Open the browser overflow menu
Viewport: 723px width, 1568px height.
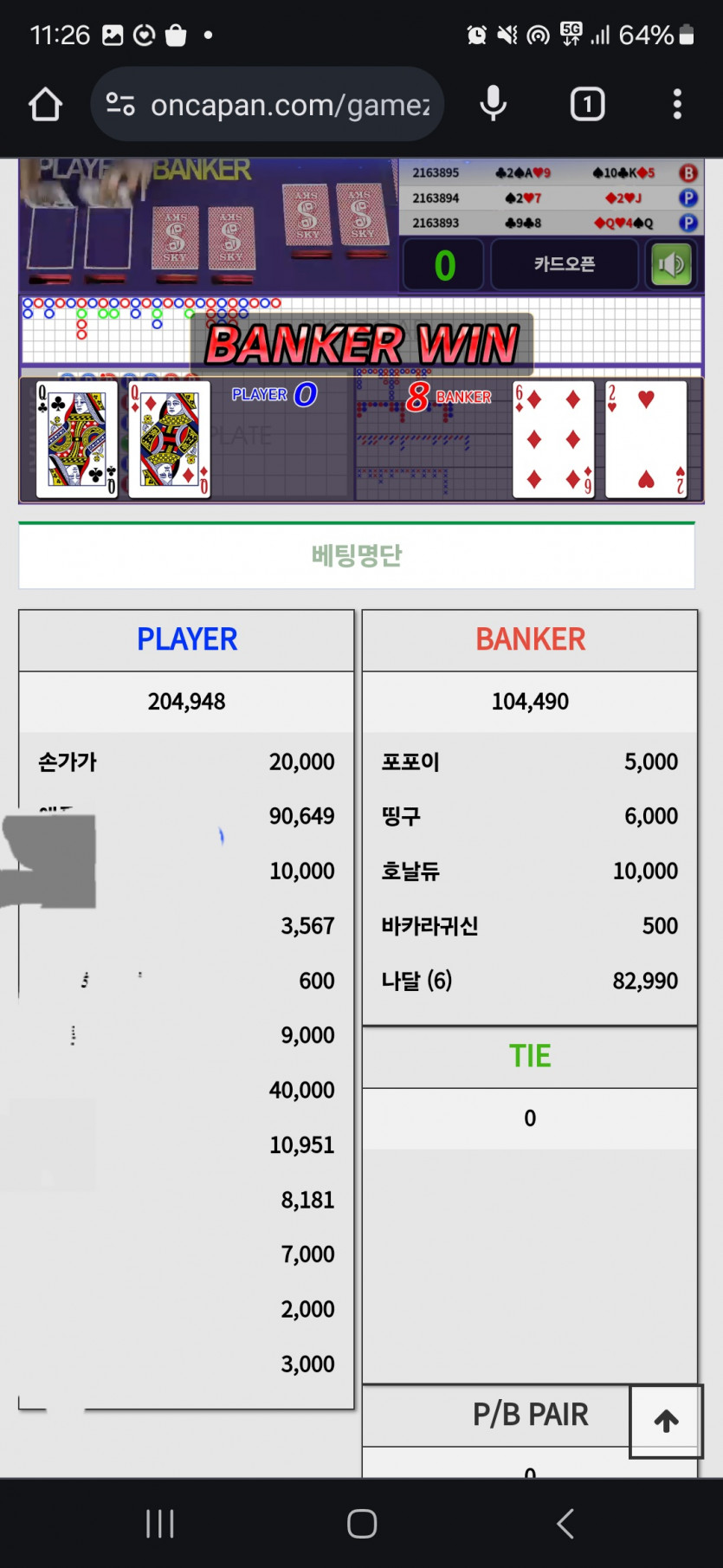coord(677,105)
